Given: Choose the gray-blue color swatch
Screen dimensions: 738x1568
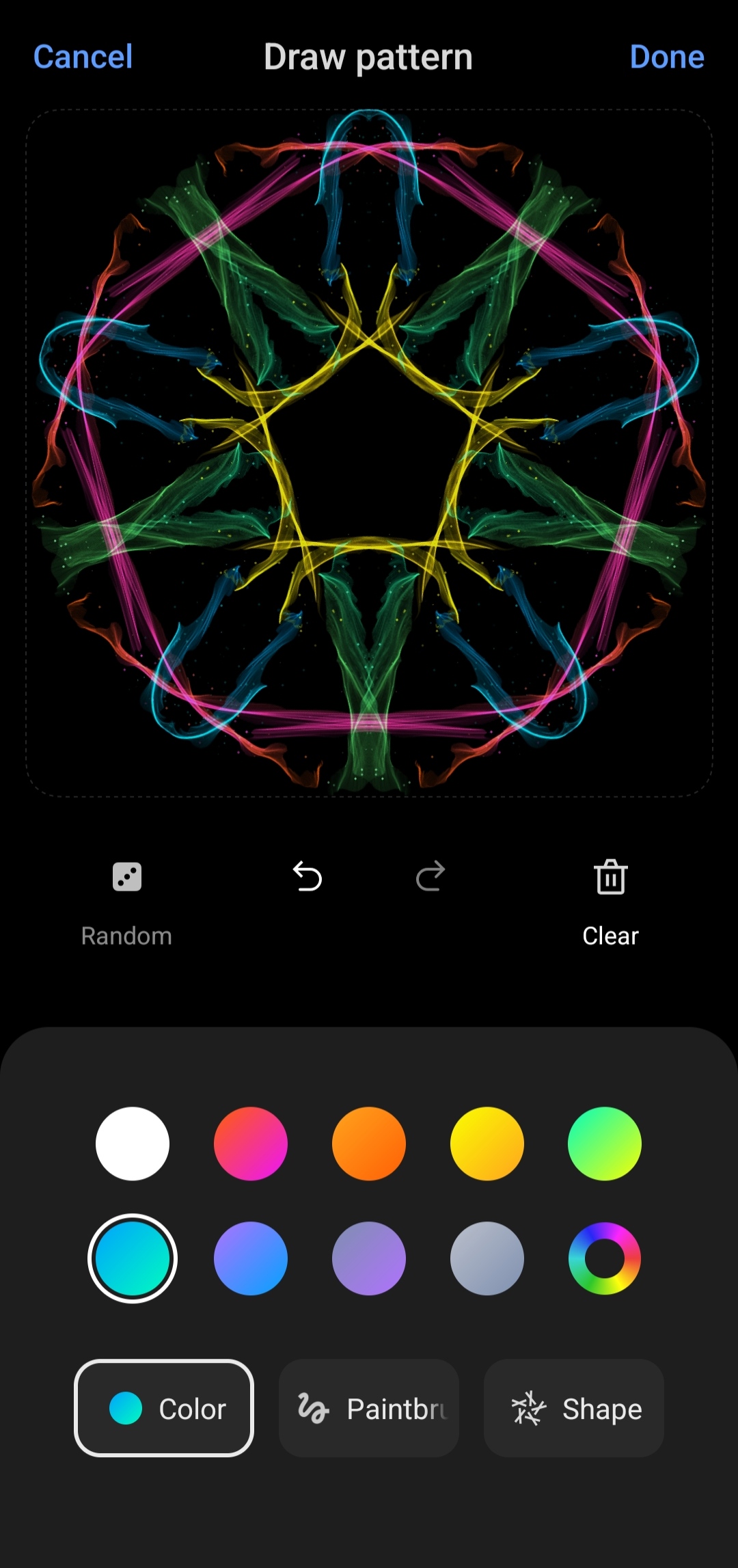Looking at the screenshot, I should (487, 1258).
